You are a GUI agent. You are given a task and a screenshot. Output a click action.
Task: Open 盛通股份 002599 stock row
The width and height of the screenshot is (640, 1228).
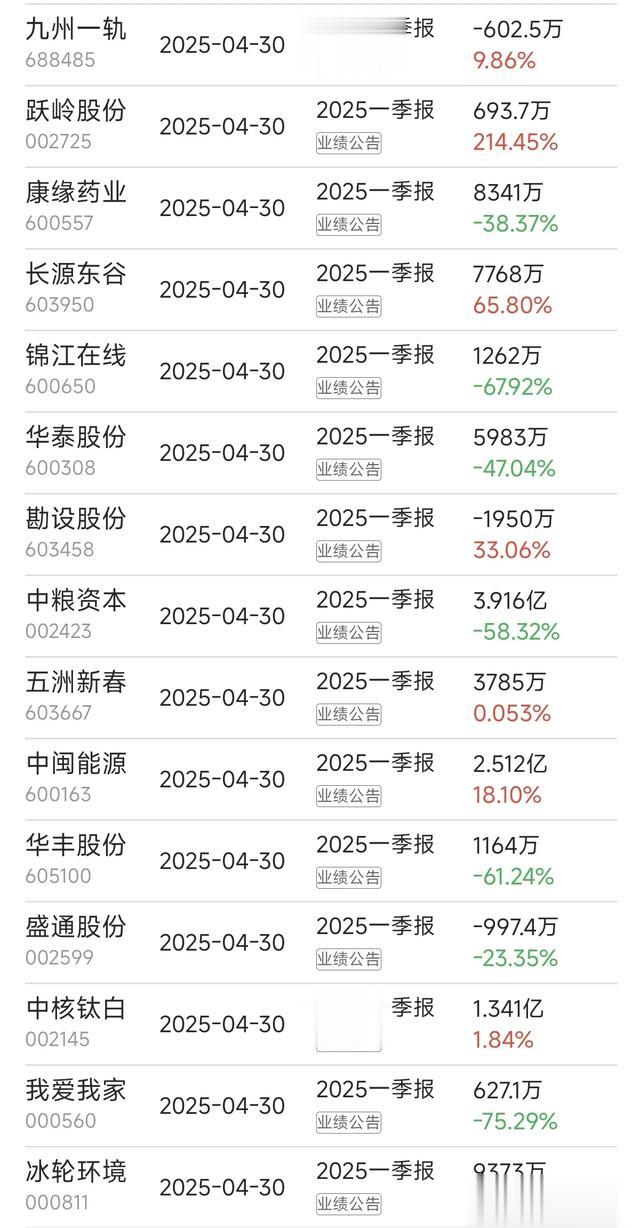[320, 943]
